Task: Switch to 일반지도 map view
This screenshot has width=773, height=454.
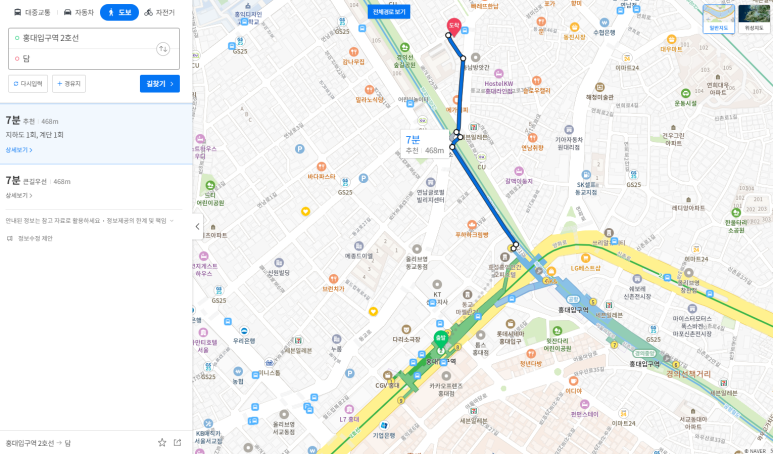Action: click(718, 17)
